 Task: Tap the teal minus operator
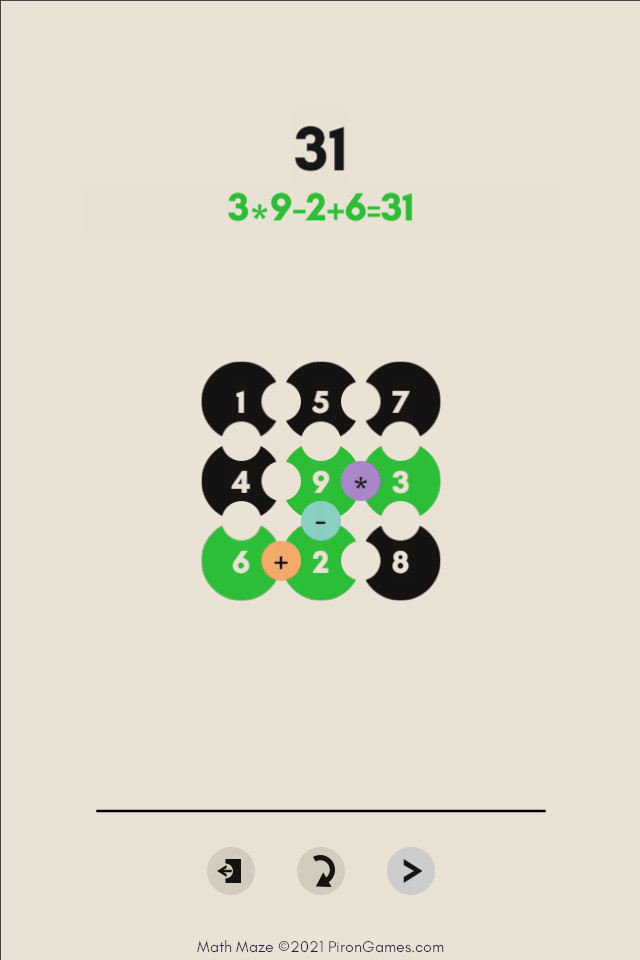coord(321,521)
